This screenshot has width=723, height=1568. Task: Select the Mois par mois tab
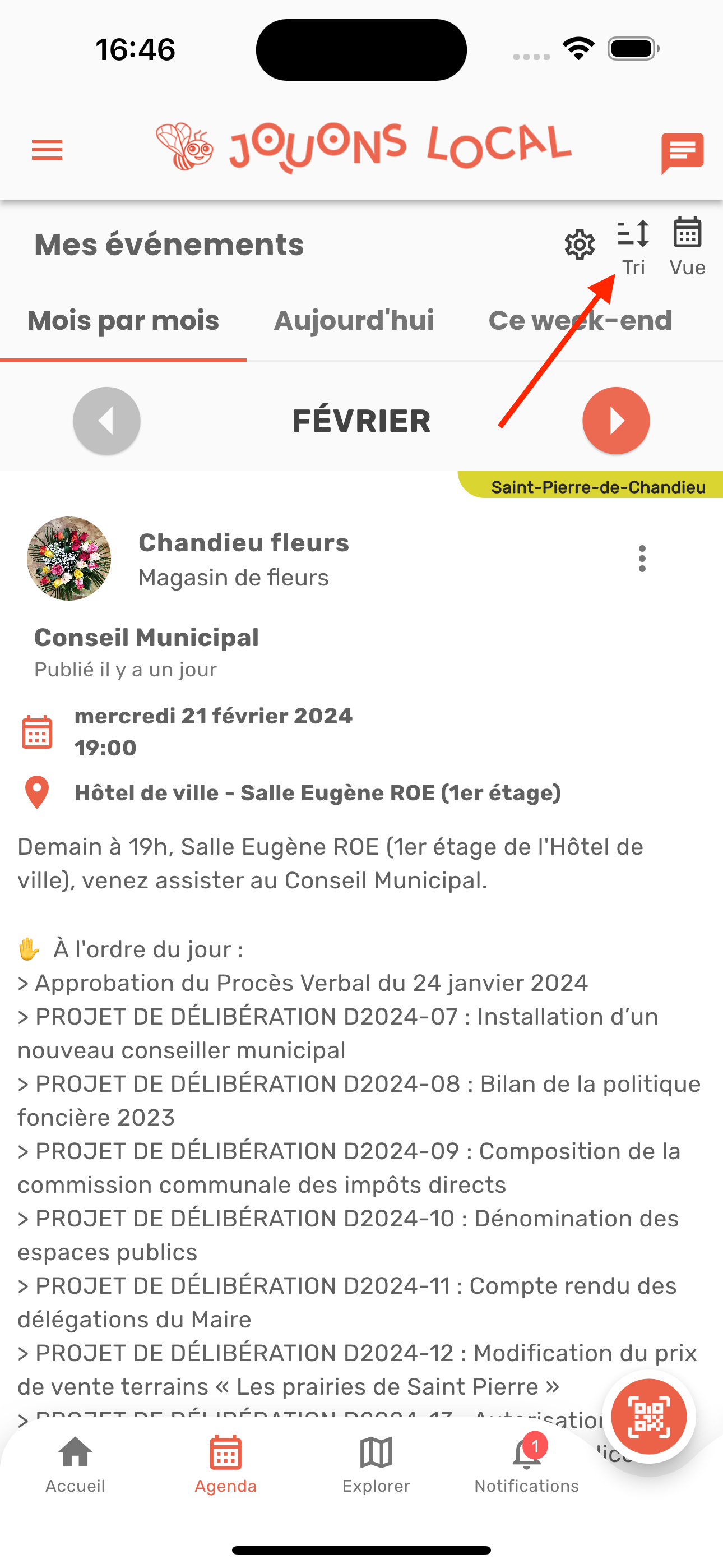point(123,320)
